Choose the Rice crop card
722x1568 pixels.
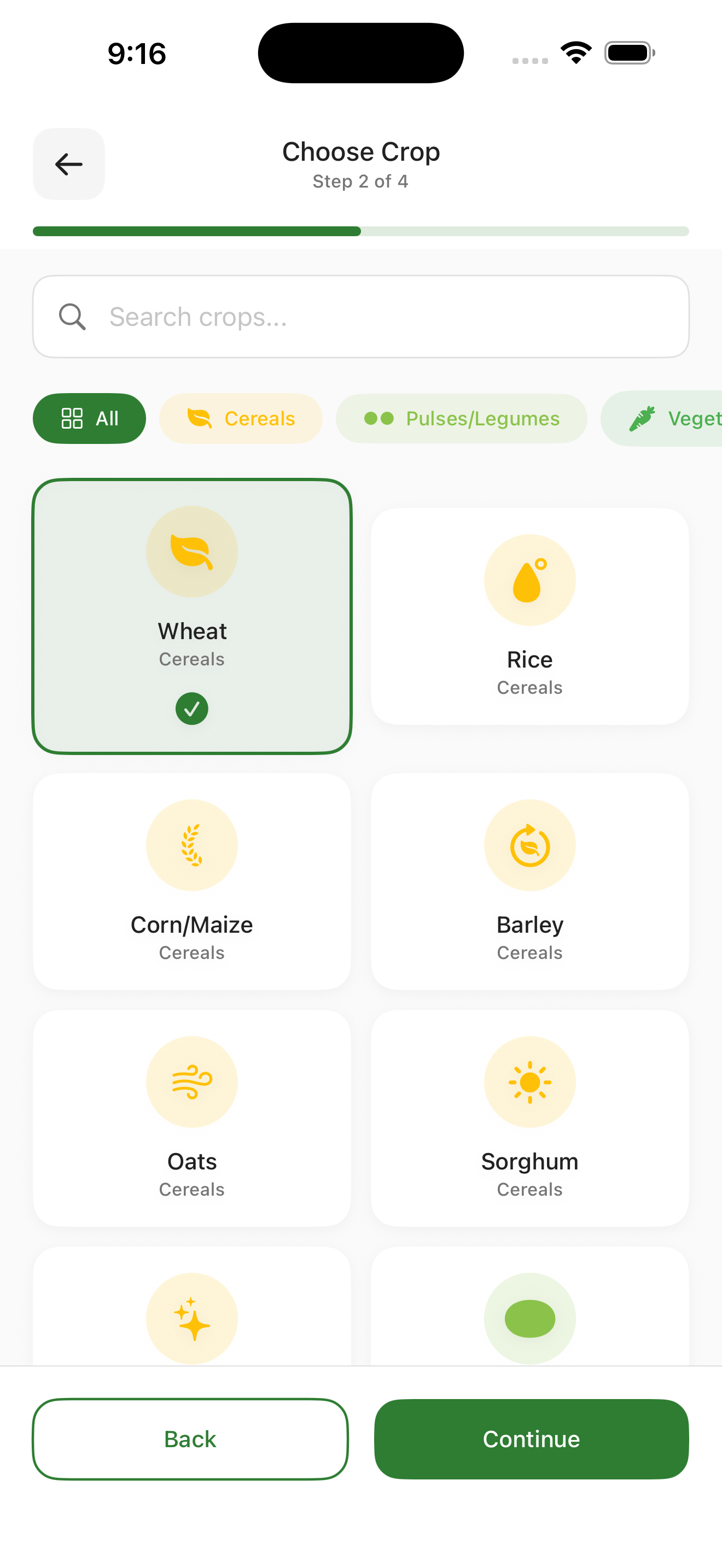pyautogui.click(x=529, y=616)
